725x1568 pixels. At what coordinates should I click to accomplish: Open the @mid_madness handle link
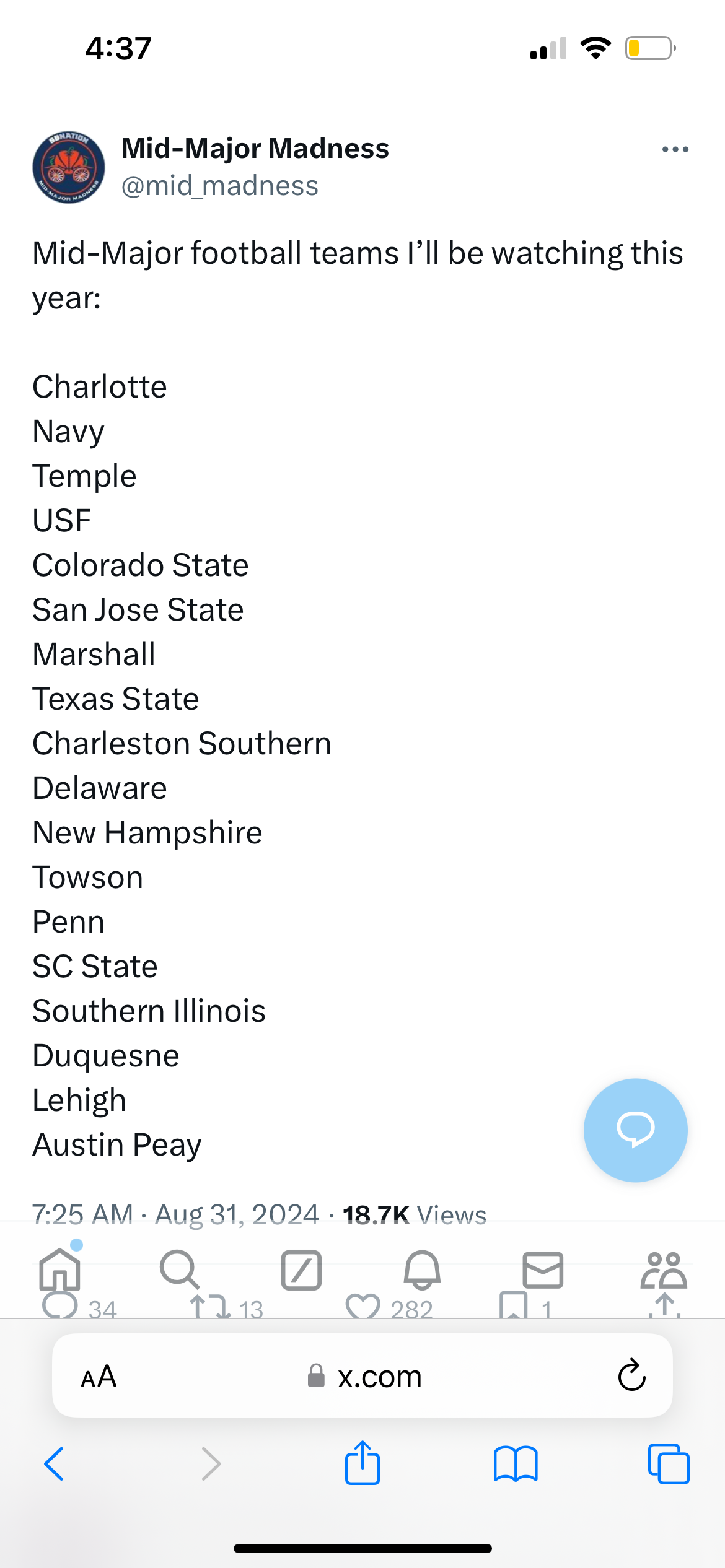click(x=220, y=186)
